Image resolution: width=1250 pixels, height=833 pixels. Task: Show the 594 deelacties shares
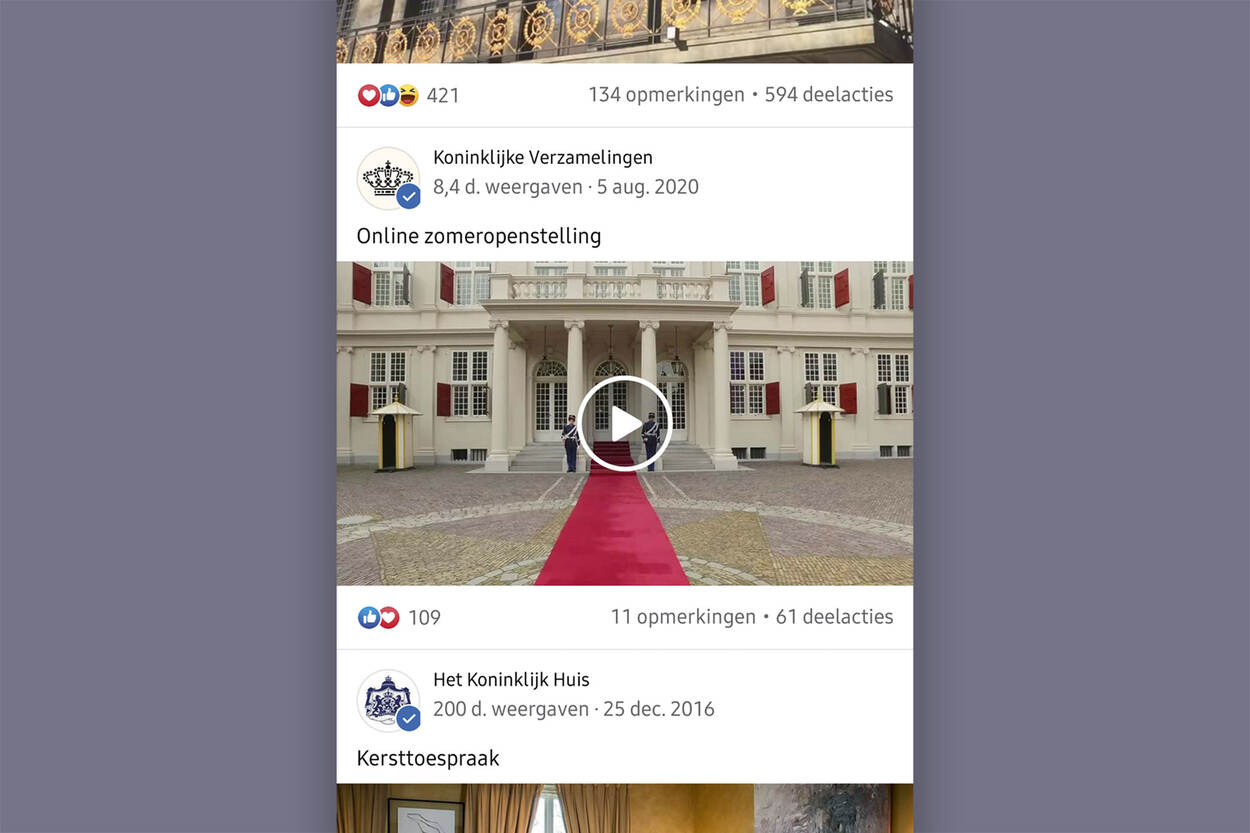pyautogui.click(x=829, y=95)
